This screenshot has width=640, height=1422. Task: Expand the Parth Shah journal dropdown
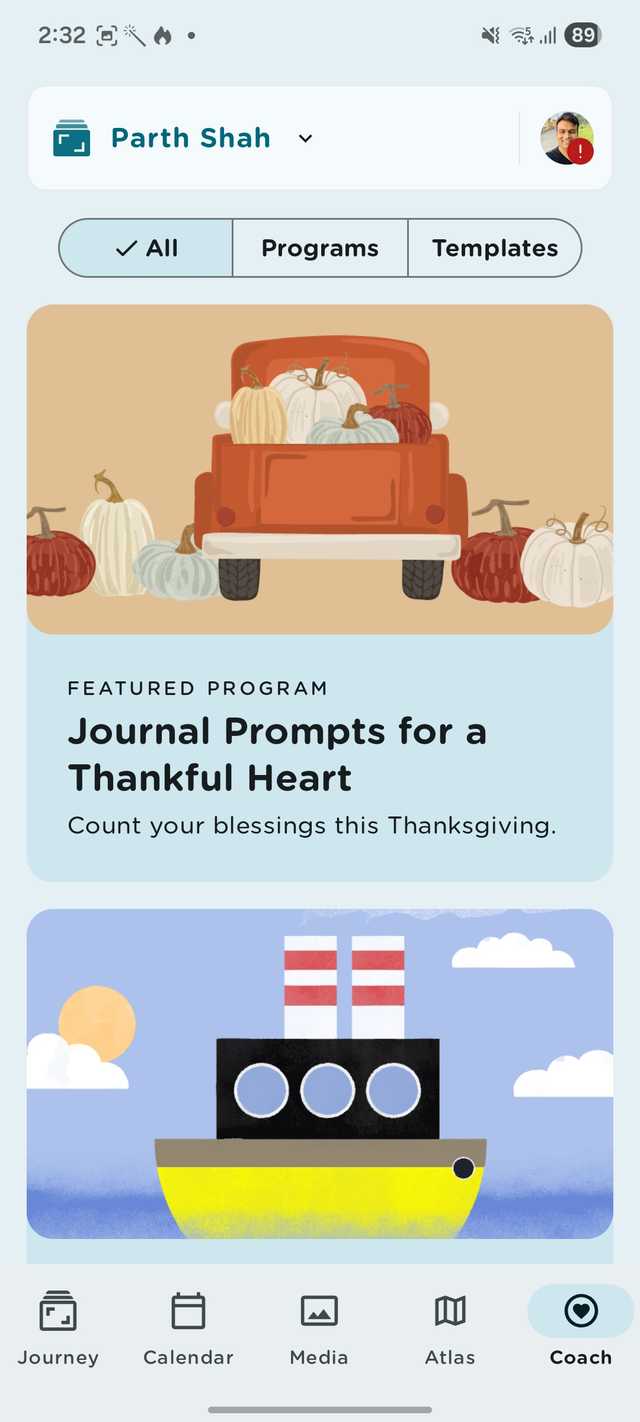[x=305, y=138]
